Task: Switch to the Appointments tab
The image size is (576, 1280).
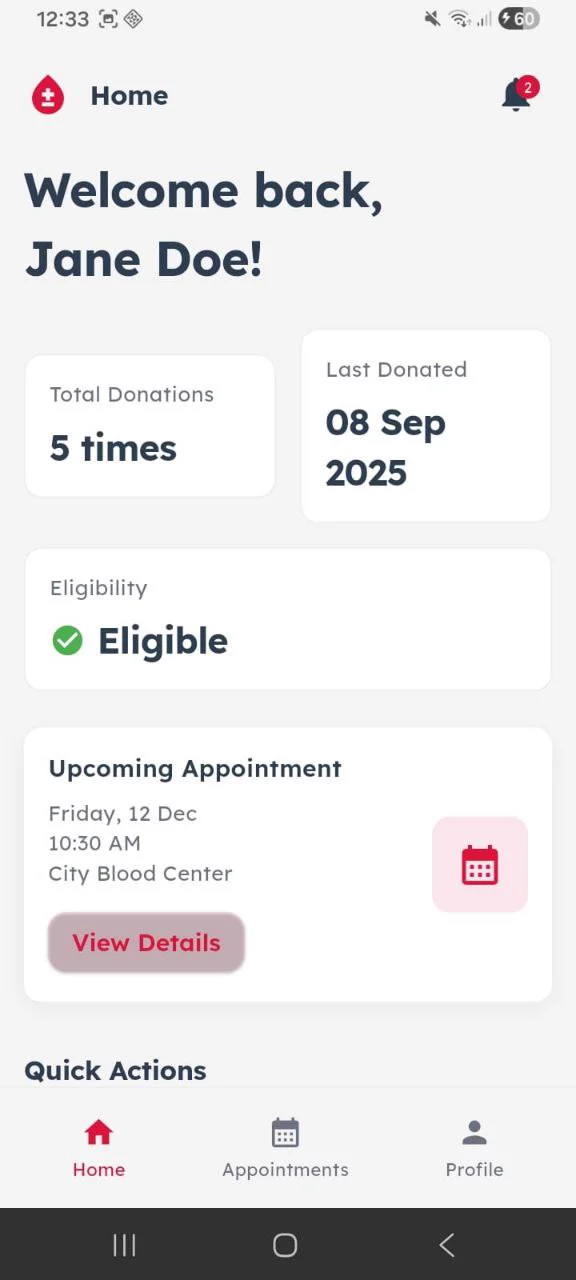Action: click(x=285, y=1148)
